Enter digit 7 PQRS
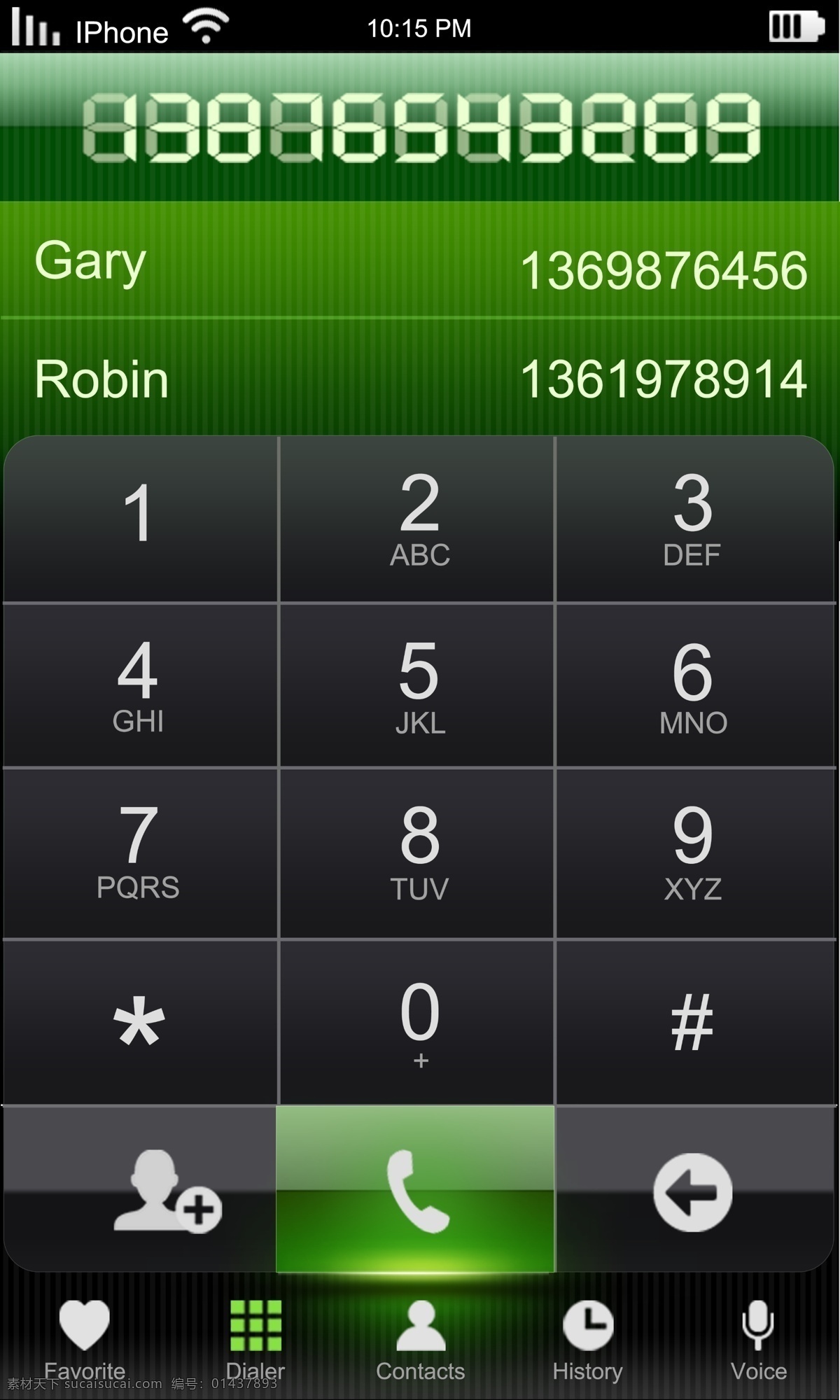The image size is (840, 1400). [140, 853]
